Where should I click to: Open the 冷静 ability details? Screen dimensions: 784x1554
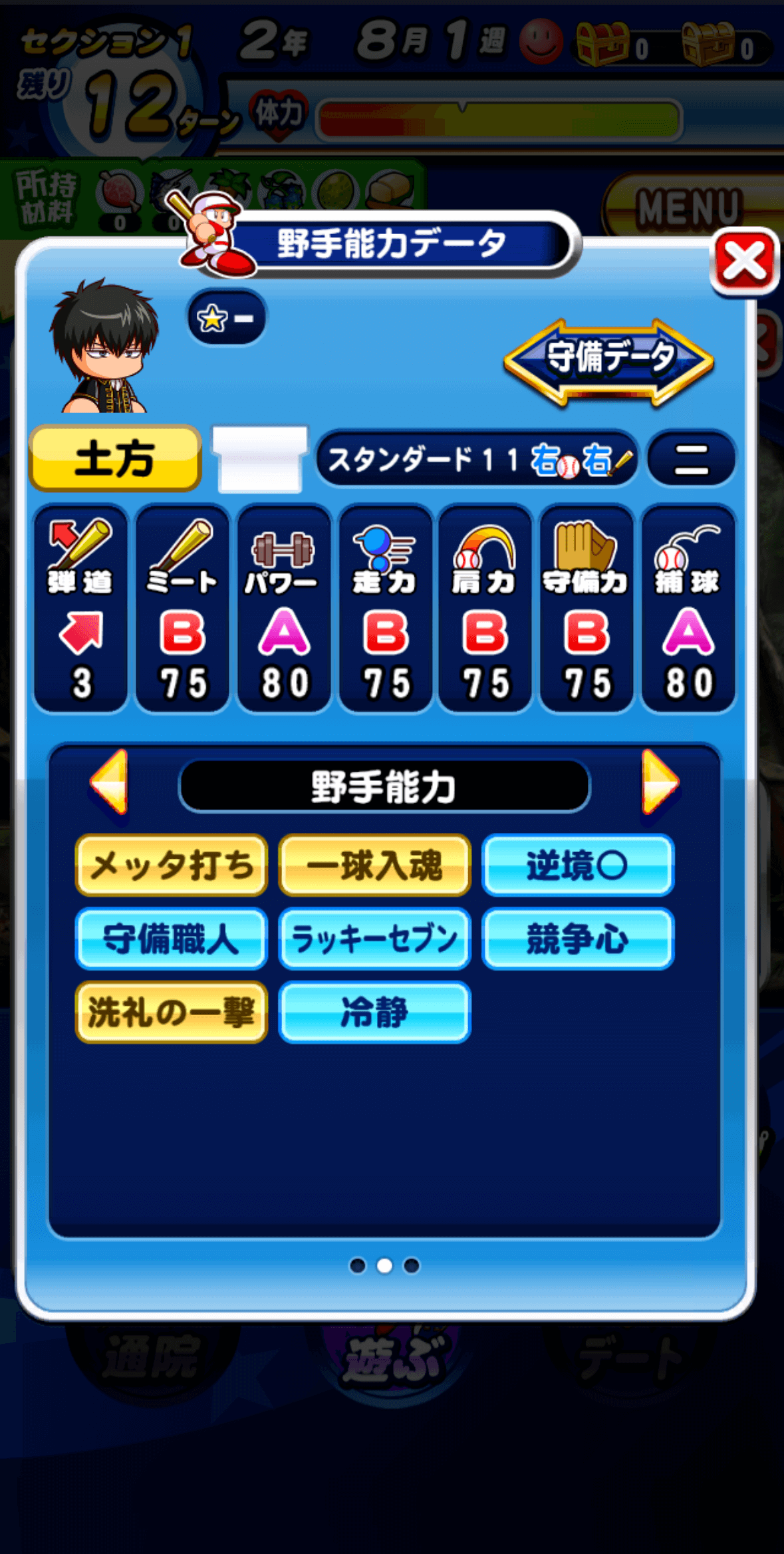point(374,1012)
